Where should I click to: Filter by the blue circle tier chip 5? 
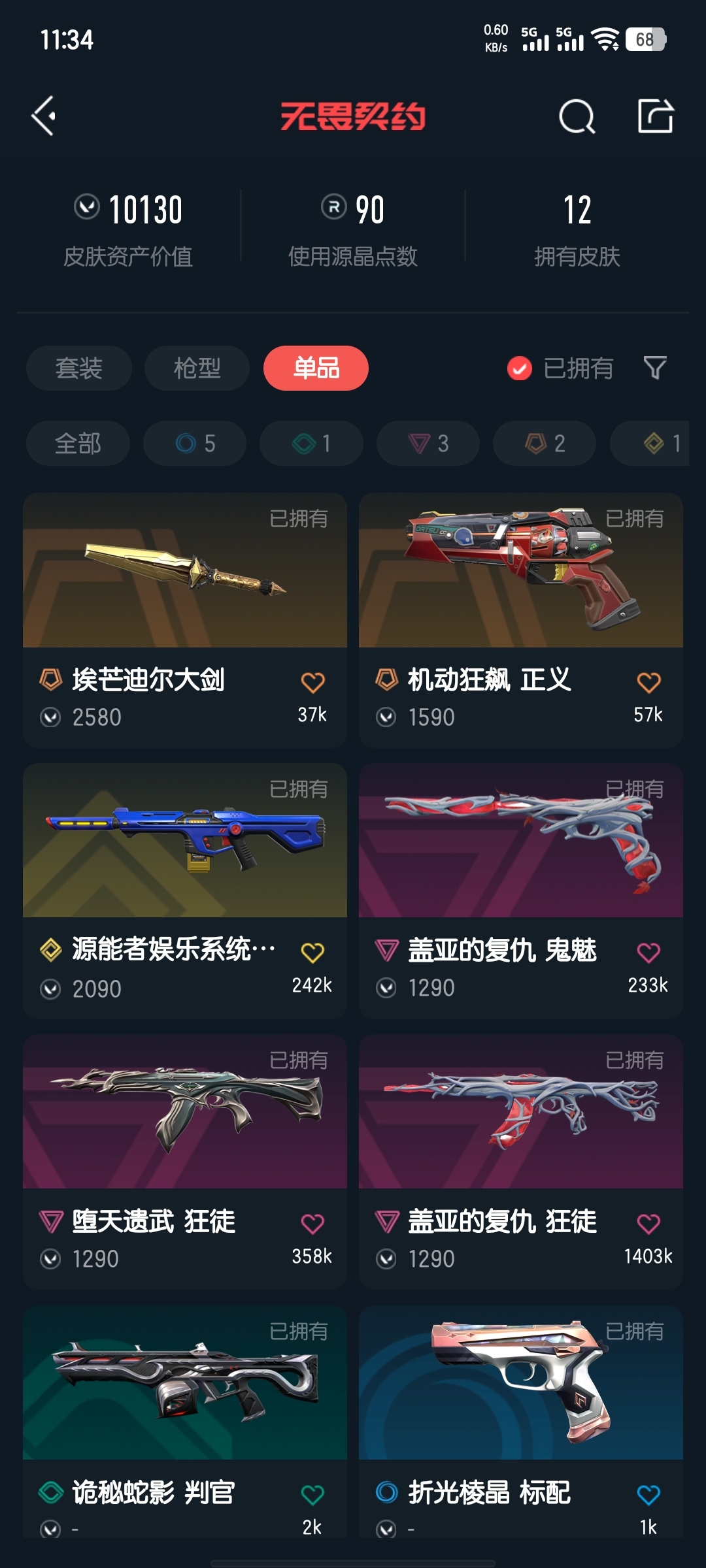point(195,444)
